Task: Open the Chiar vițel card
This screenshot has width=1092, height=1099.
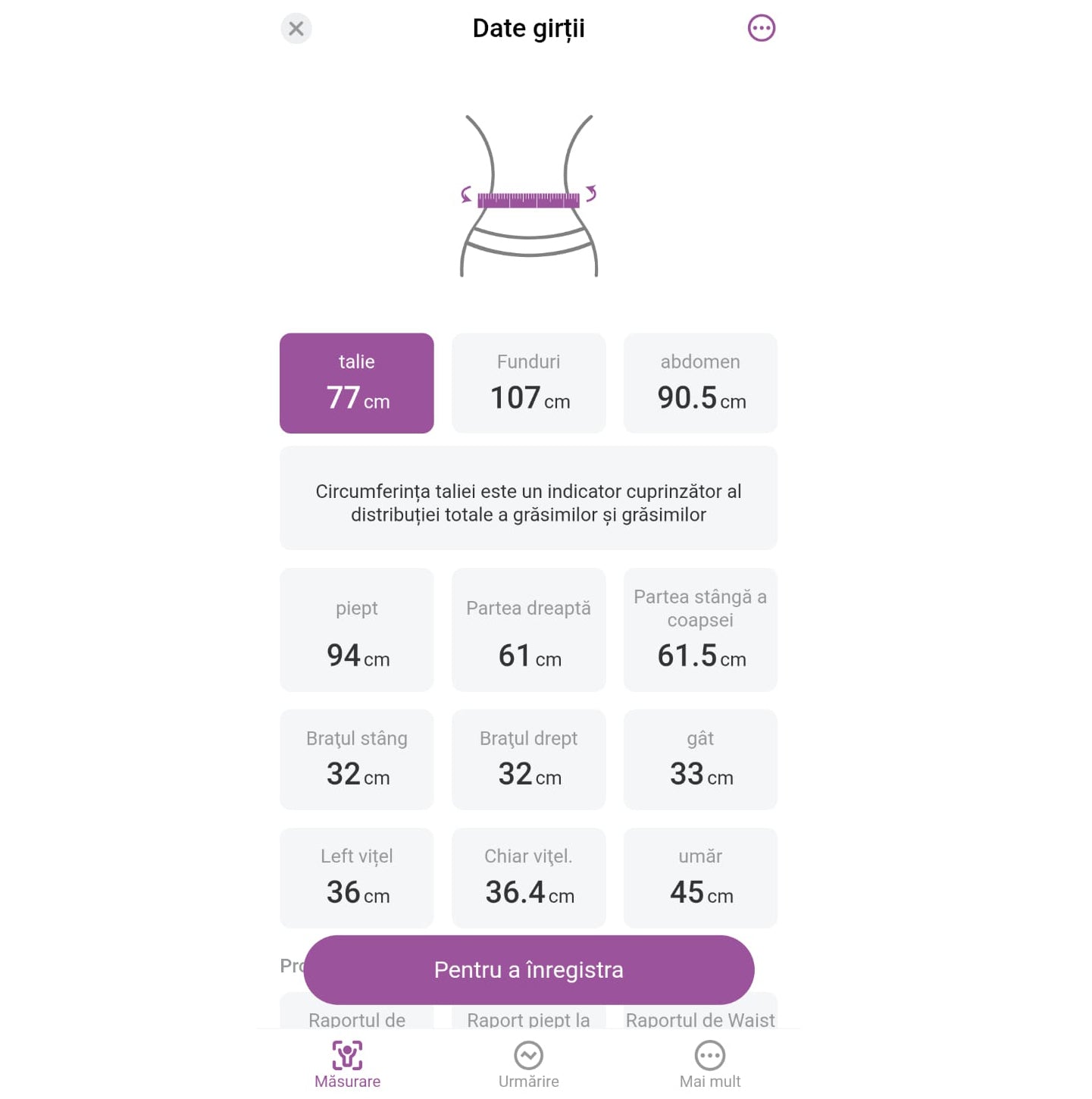Action: pyautogui.click(x=528, y=877)
